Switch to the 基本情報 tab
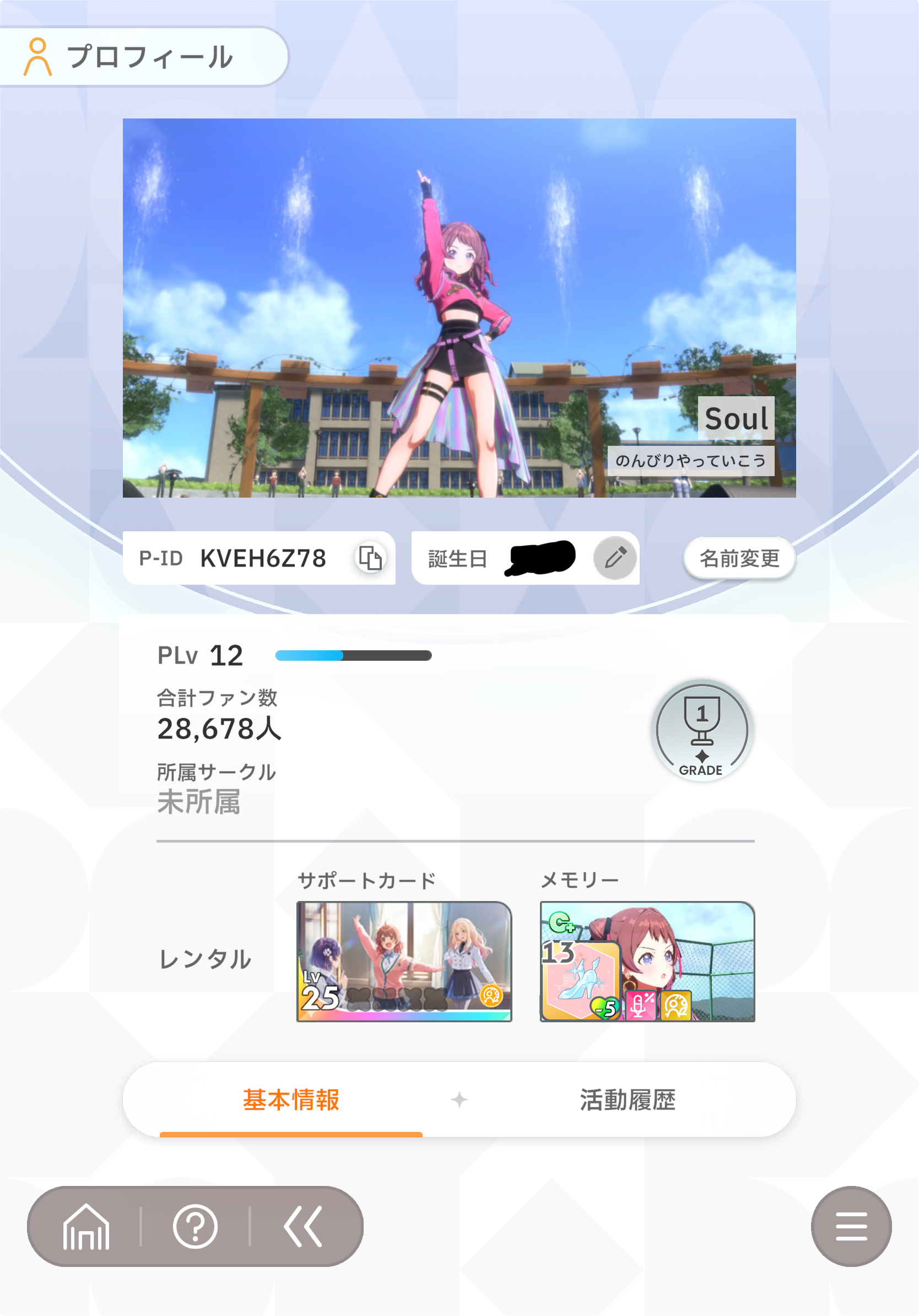The height and width of the screenshot is (1316, 919). [291, 1099]
